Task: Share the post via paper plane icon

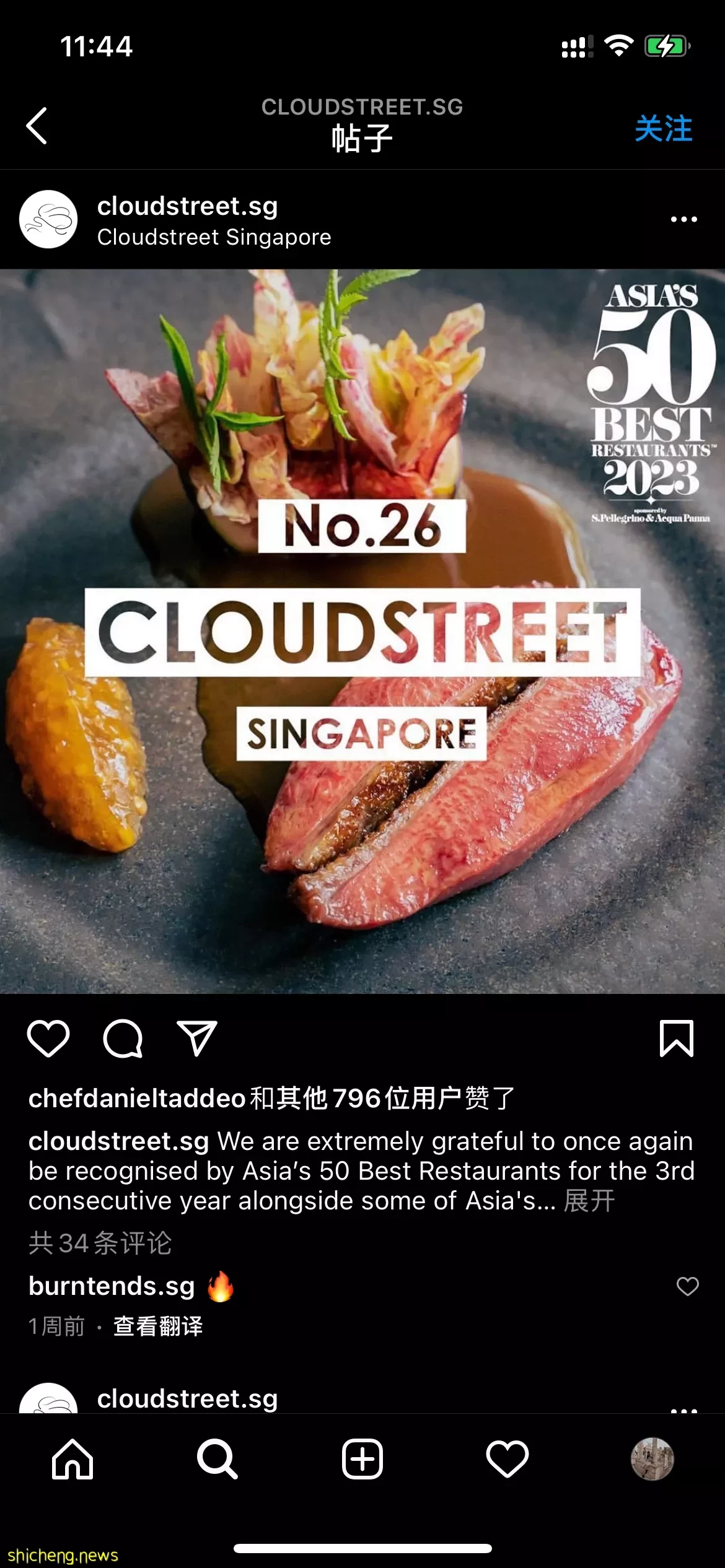Action: pyautogui.click(x=197, y=1039)
